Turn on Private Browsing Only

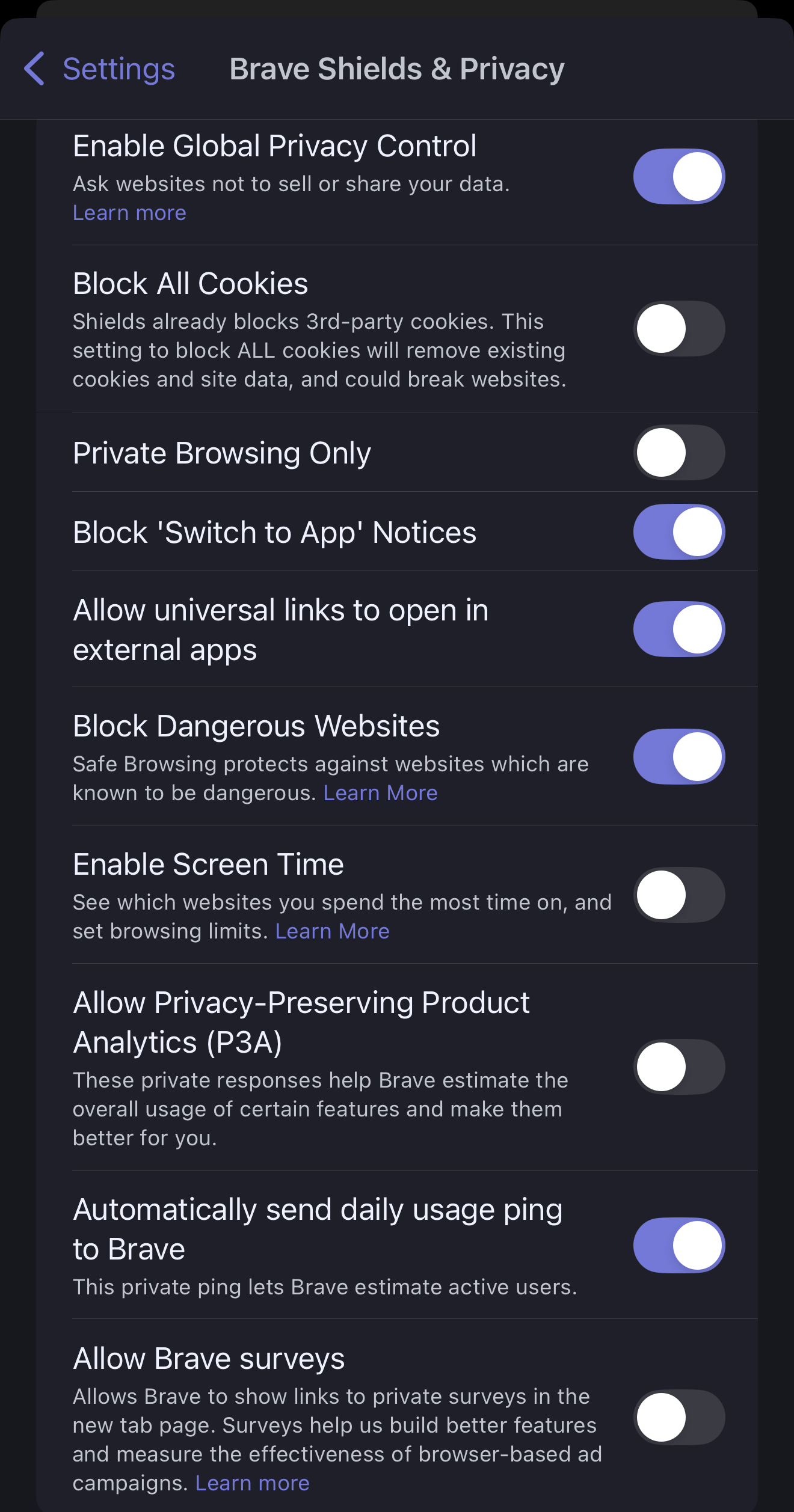679,452
